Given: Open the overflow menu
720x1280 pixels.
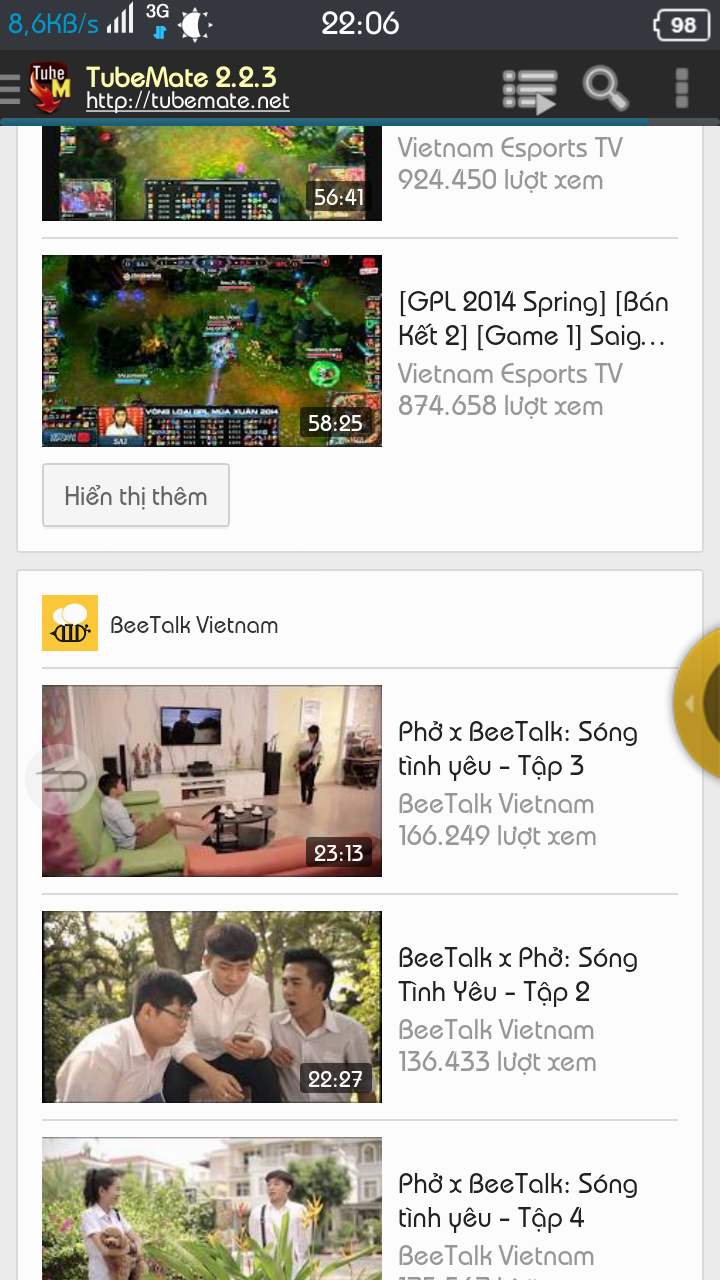Looking at the screenshot, I should [682, 89].
